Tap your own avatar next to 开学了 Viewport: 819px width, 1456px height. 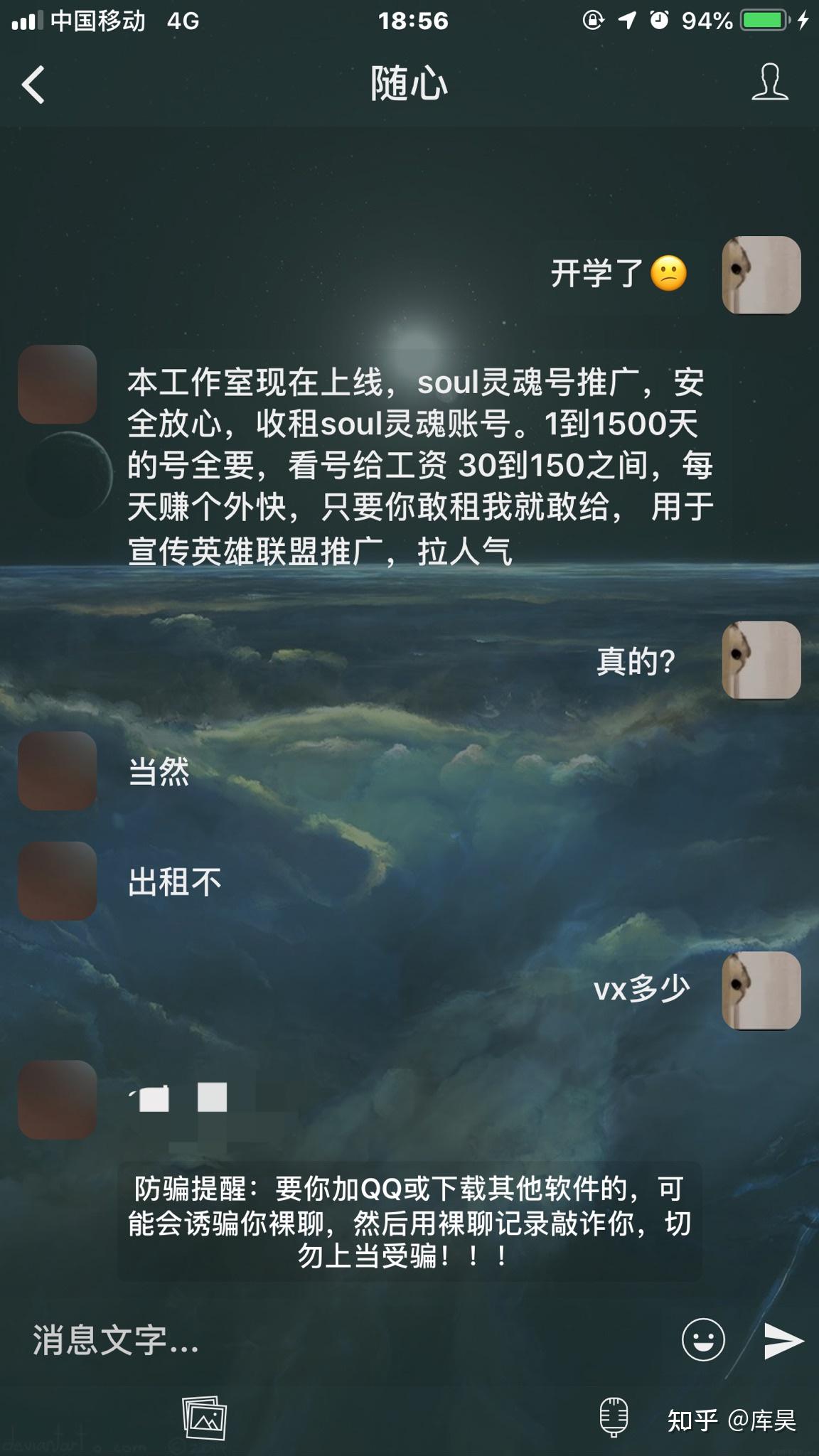(761, 275)
